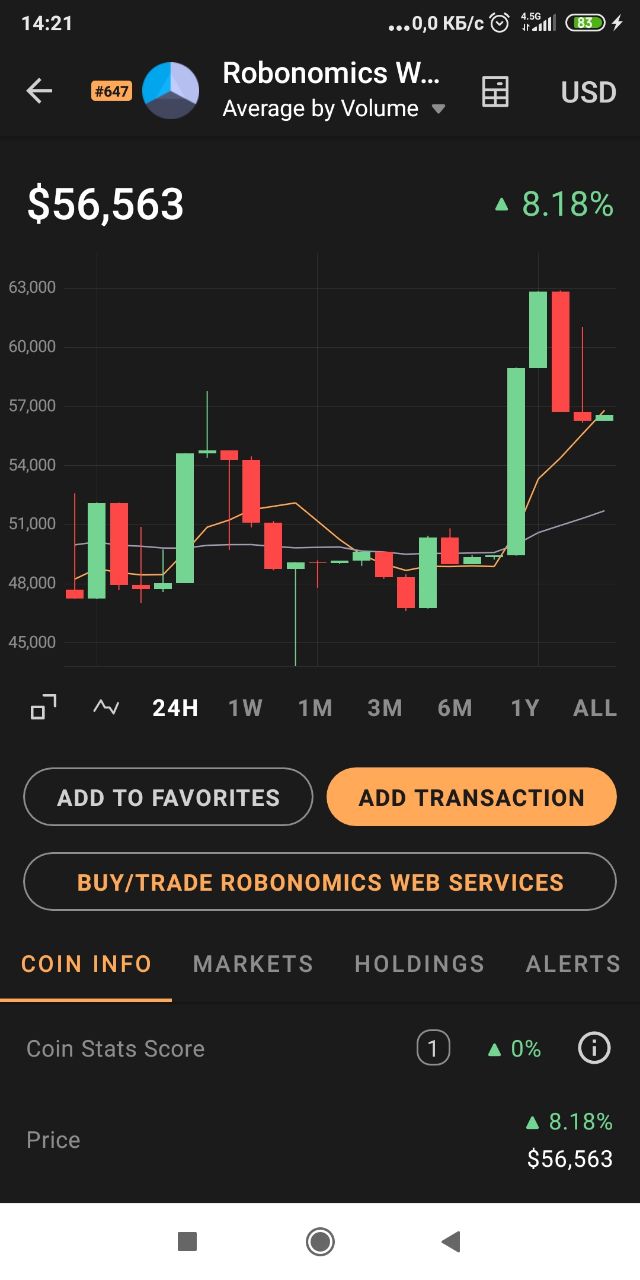This screenshot has height=1280, width=640.
Task: Show the ALL time chart range
Action: click(x=595, y=708)
